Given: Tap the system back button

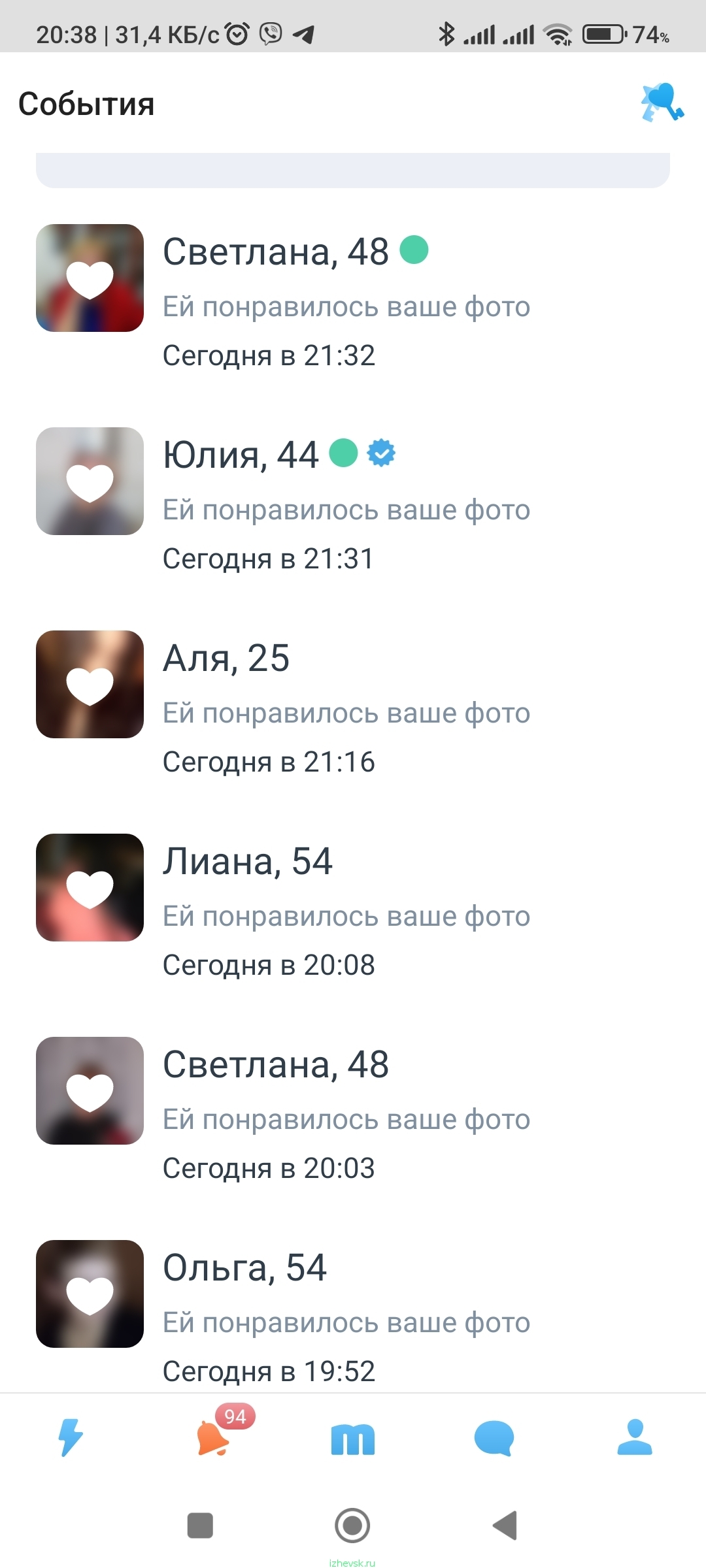Looking at the screenshot, I should coord(505,1526).
